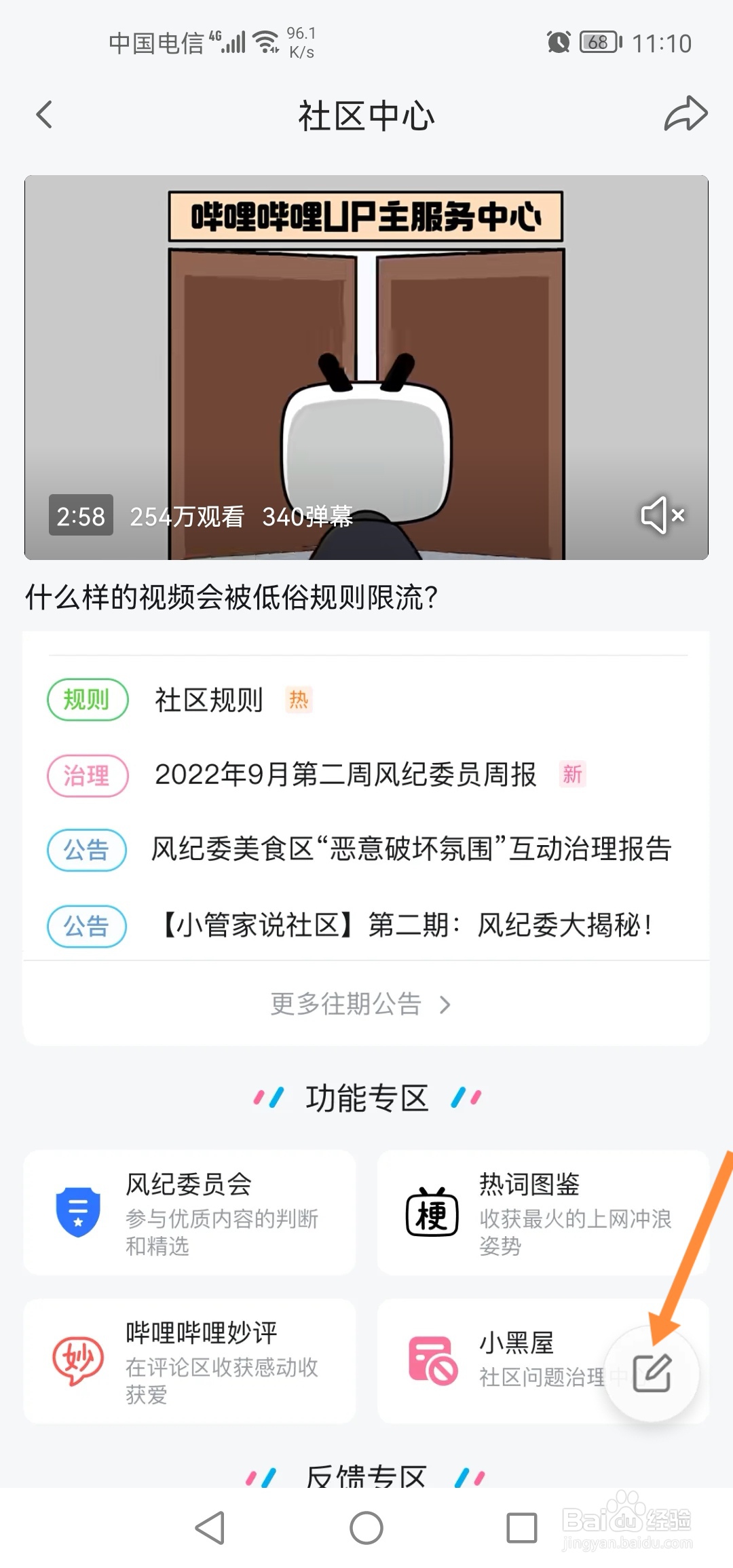Tap the floating compose pencil button

652,1373
